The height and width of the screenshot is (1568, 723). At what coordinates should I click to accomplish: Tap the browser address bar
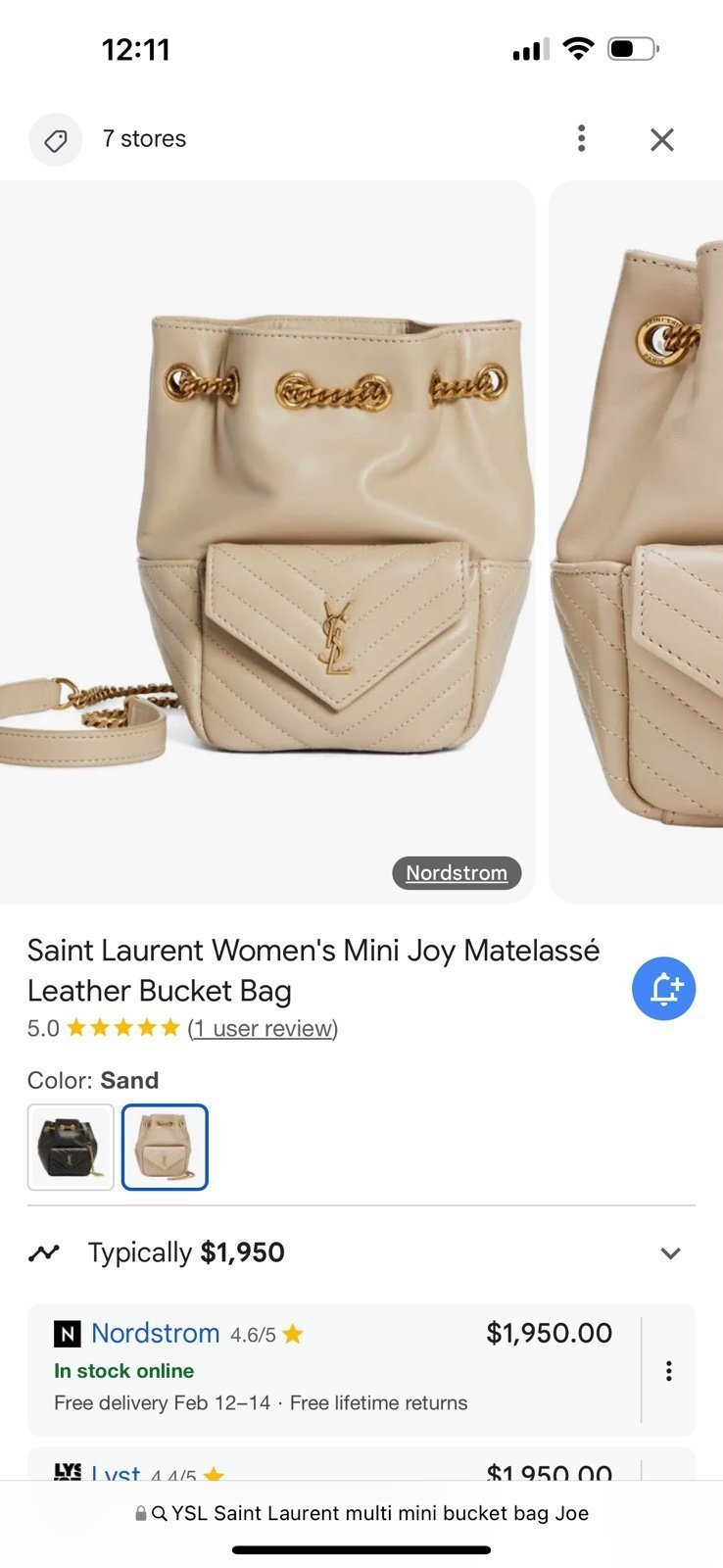(x=361, y=1513)
